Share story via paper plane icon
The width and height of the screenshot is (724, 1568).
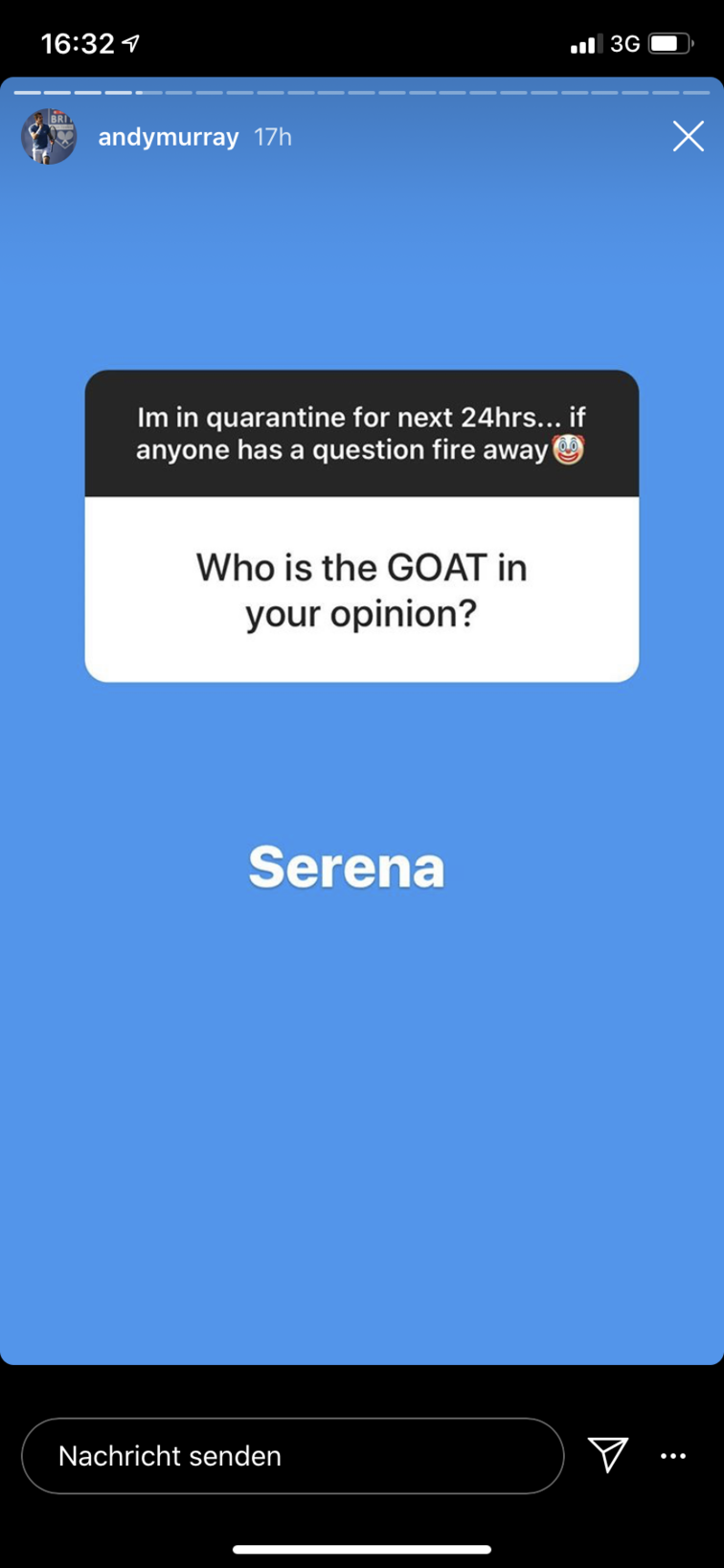(608, 1455)
